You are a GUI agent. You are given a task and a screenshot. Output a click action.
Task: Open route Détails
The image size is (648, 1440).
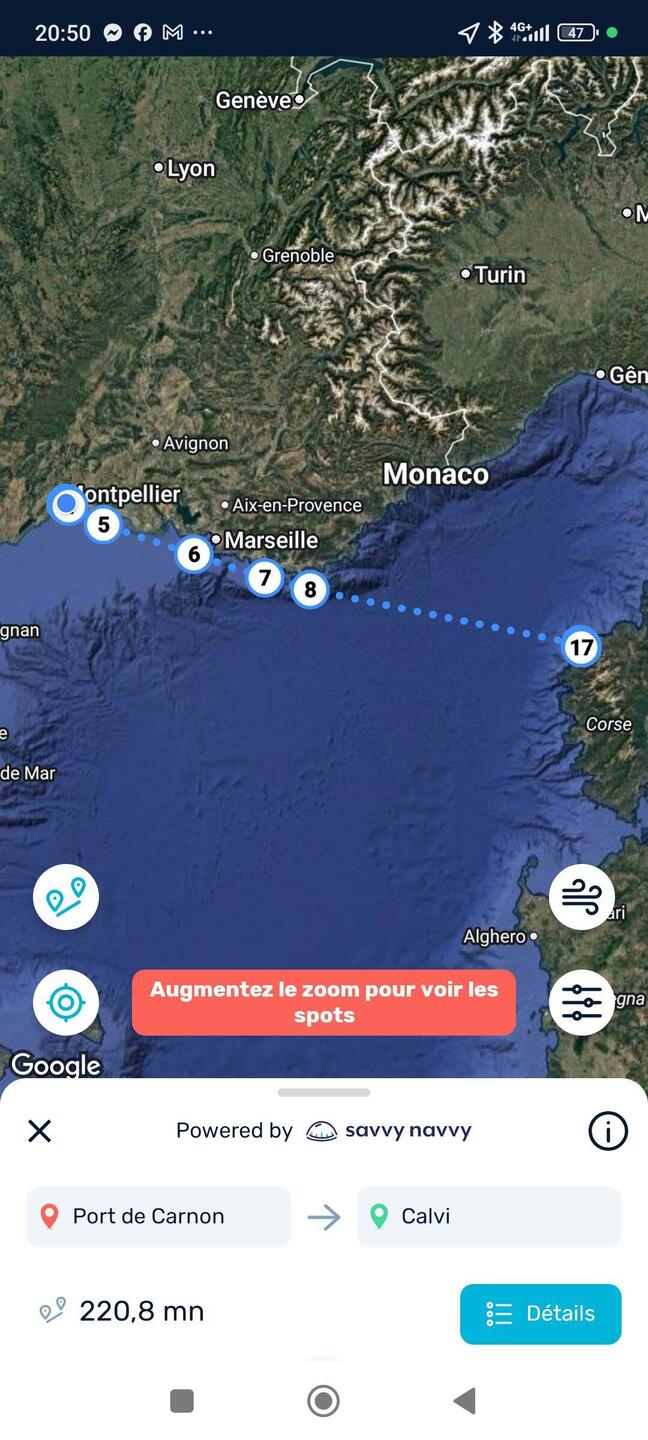point(540,1313)
